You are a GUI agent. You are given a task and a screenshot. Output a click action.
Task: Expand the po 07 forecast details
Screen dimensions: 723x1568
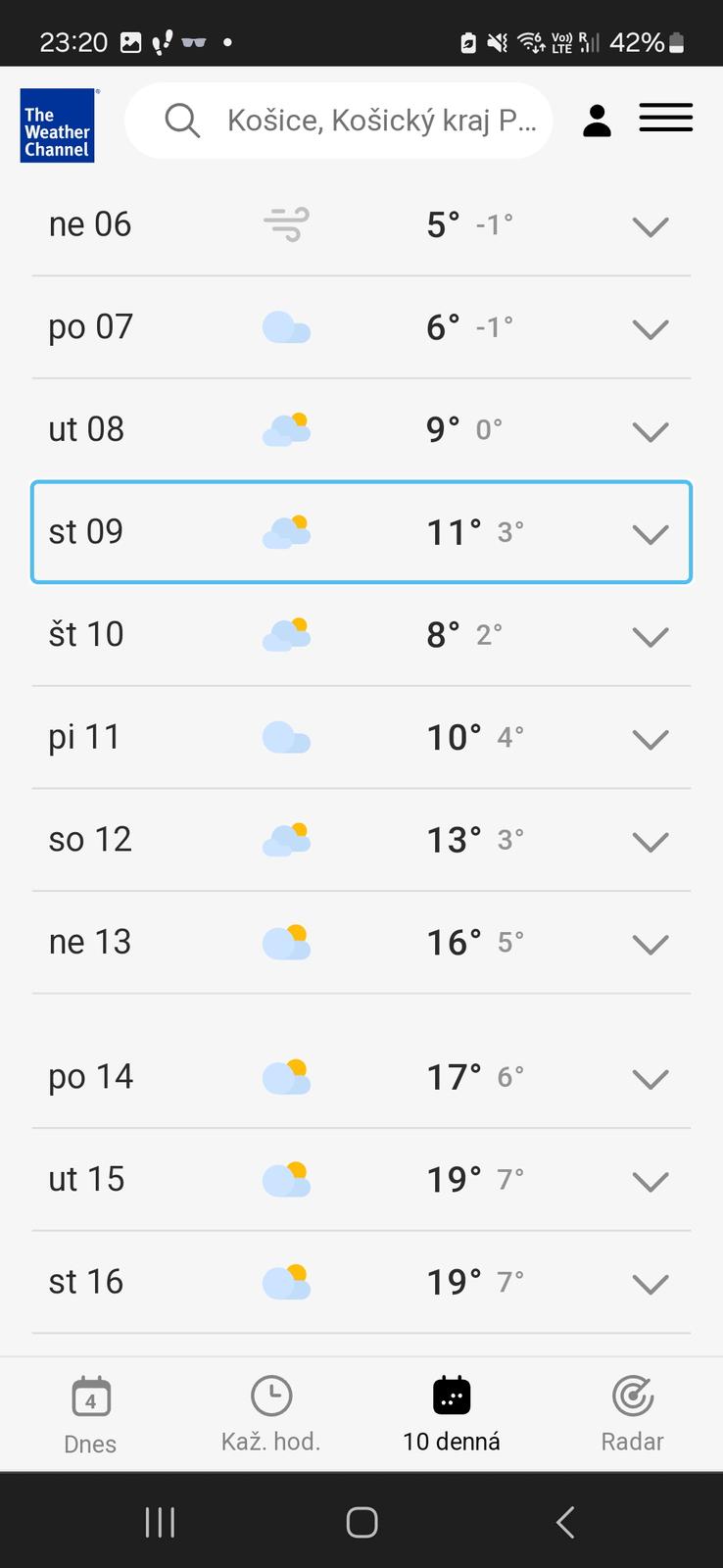650,328
